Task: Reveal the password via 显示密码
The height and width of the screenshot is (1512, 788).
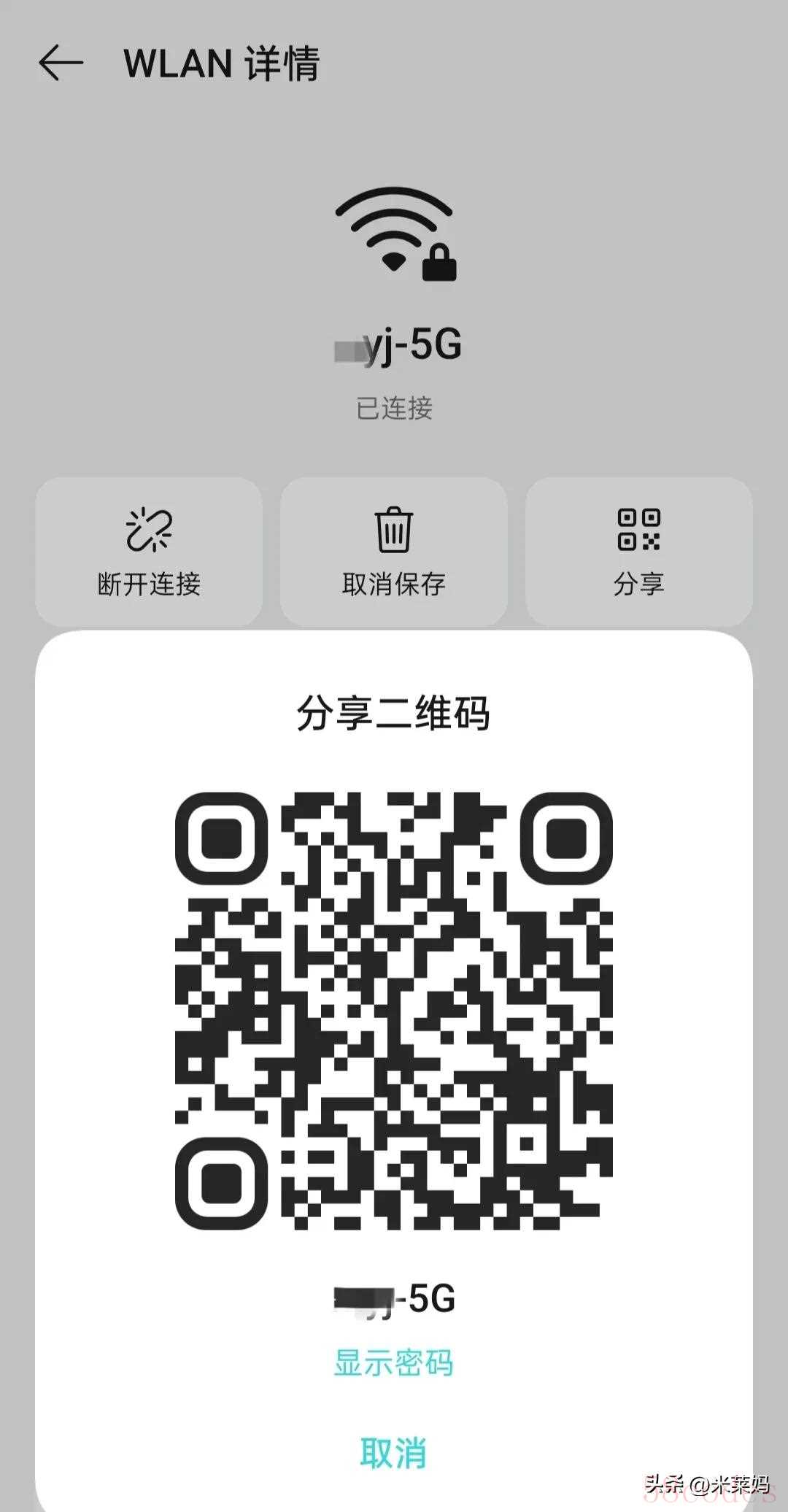Action: [x=394, y=1362]
